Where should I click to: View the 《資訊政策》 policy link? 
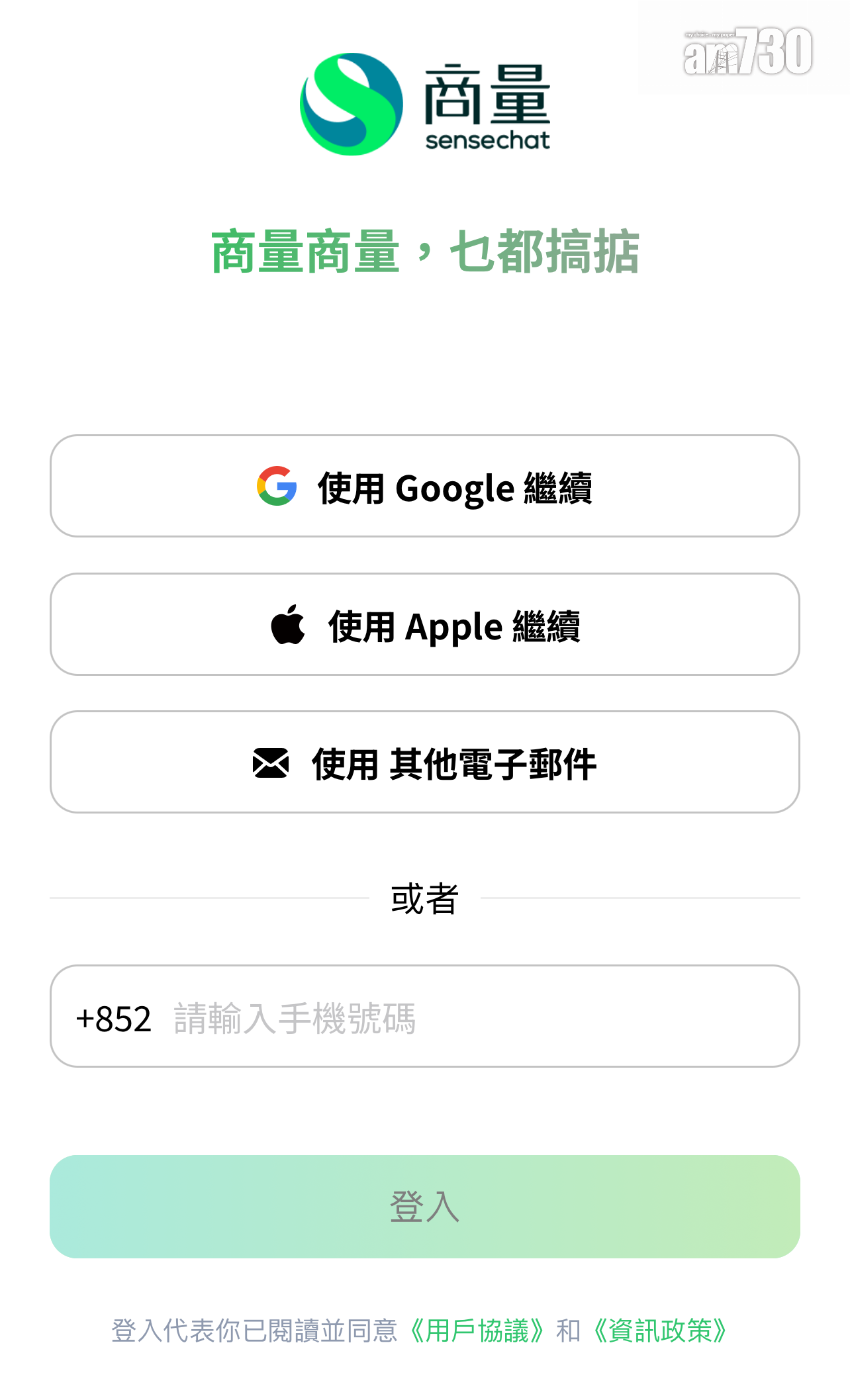660,1330
